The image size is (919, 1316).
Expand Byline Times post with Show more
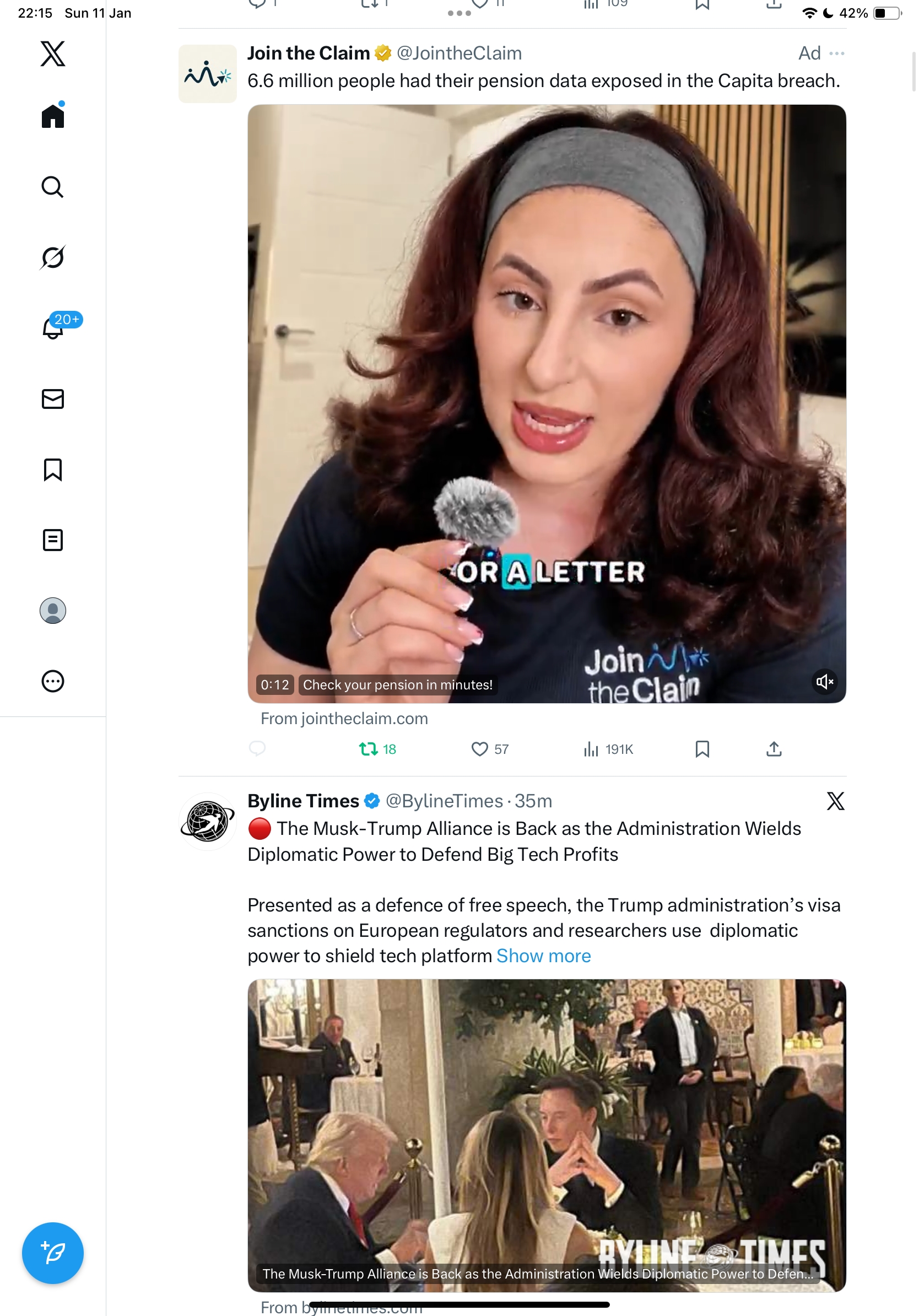tap(543, 956)
